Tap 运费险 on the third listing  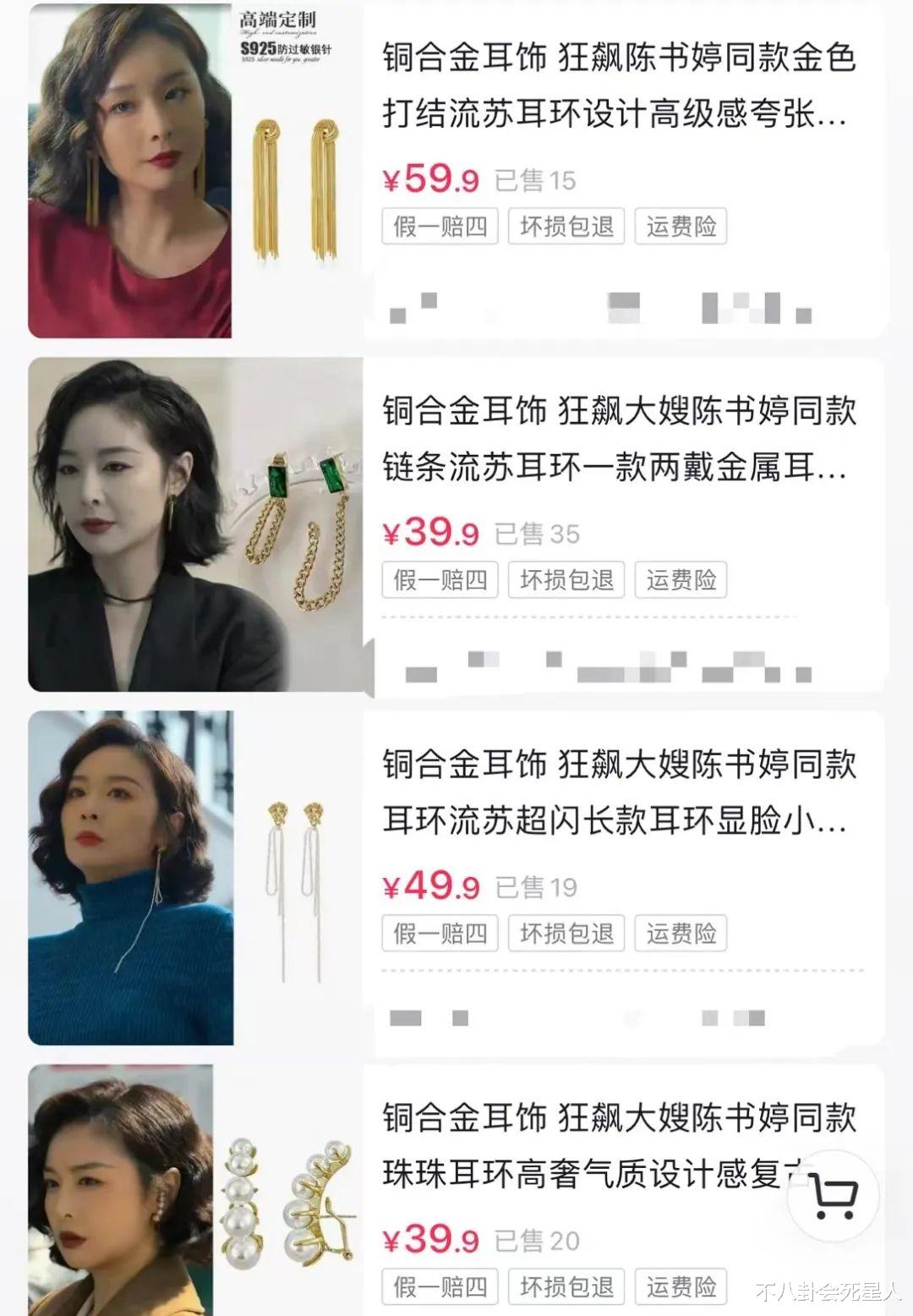[681, 934]
